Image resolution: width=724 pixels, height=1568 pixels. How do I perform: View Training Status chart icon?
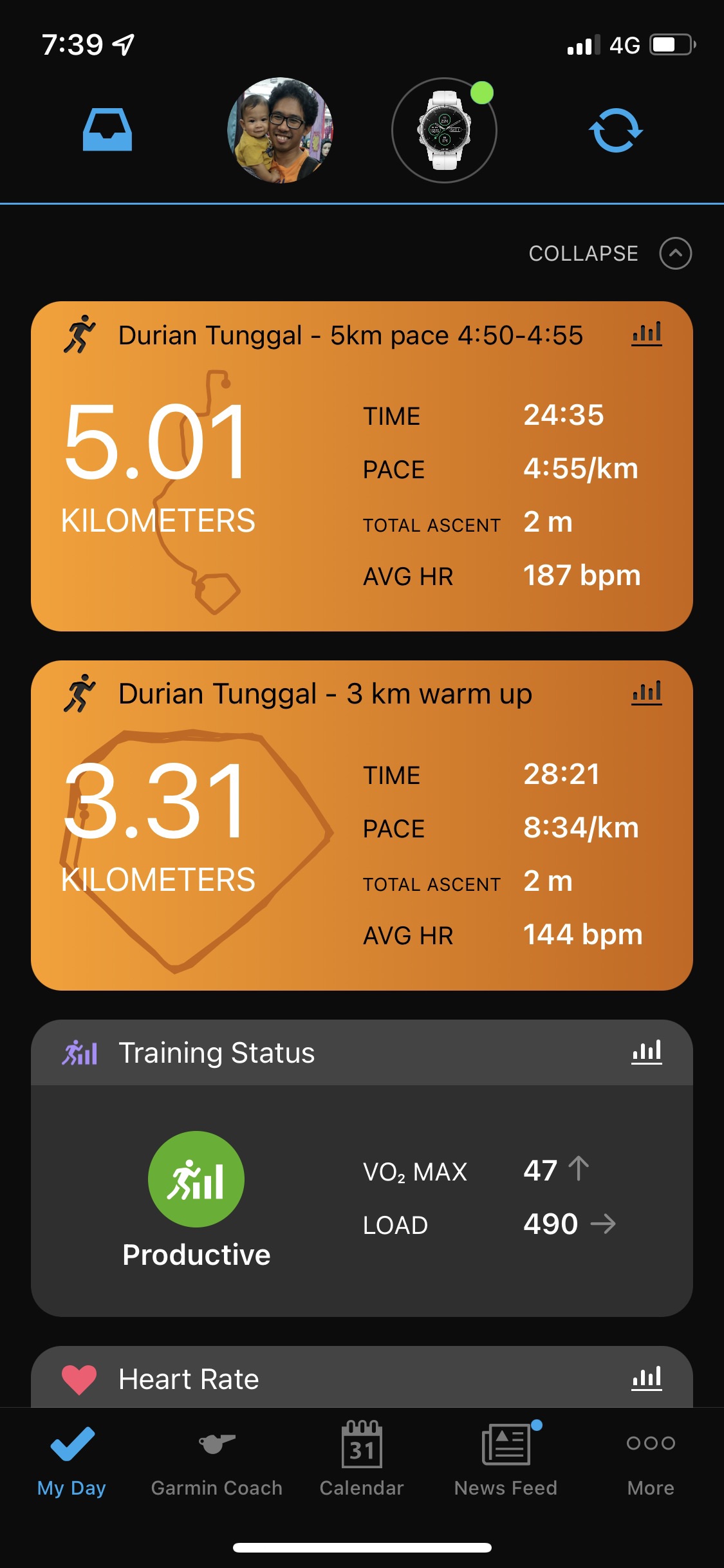647,1052
